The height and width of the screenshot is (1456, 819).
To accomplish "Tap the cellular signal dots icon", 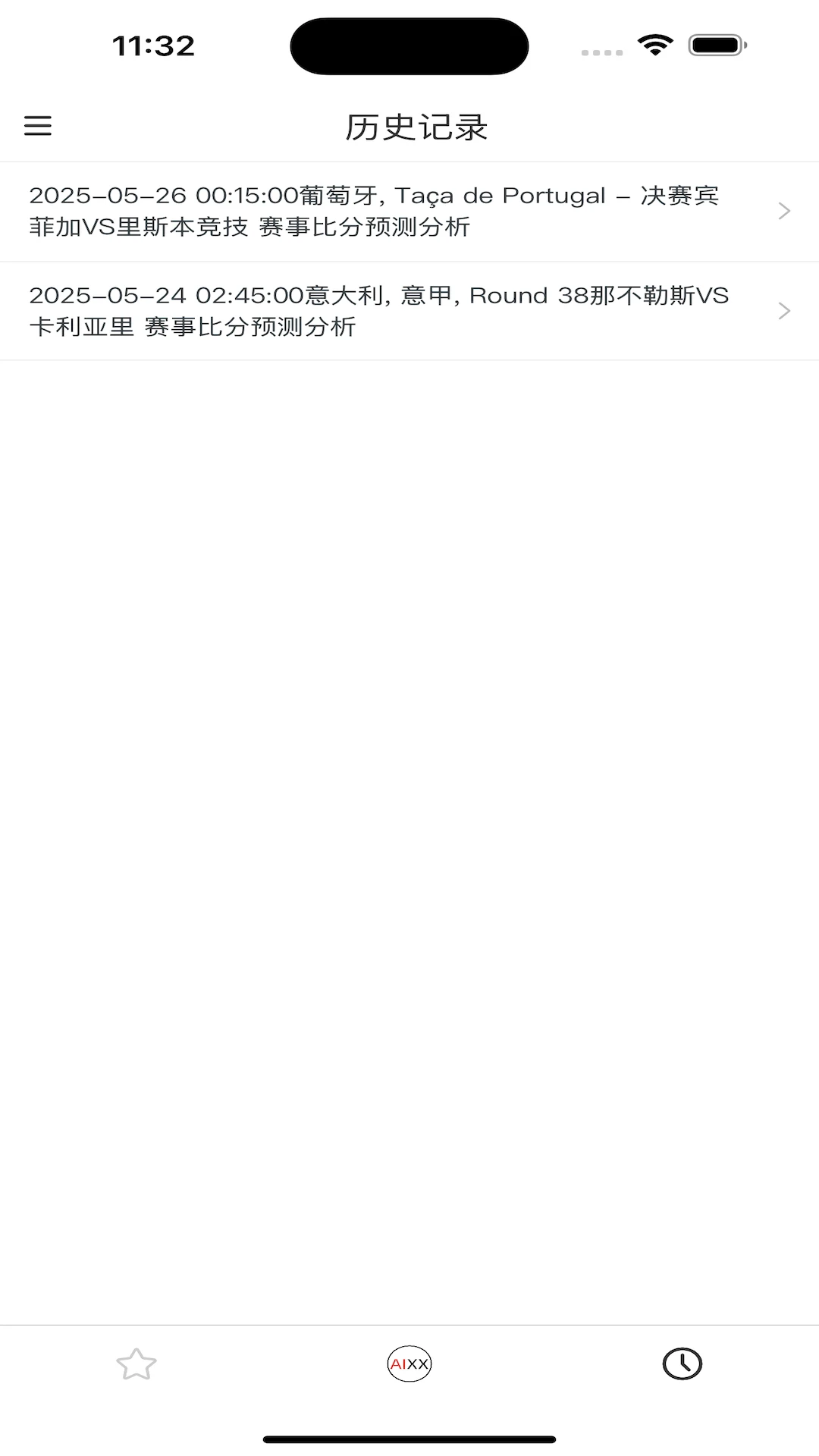I will [601, 52].
